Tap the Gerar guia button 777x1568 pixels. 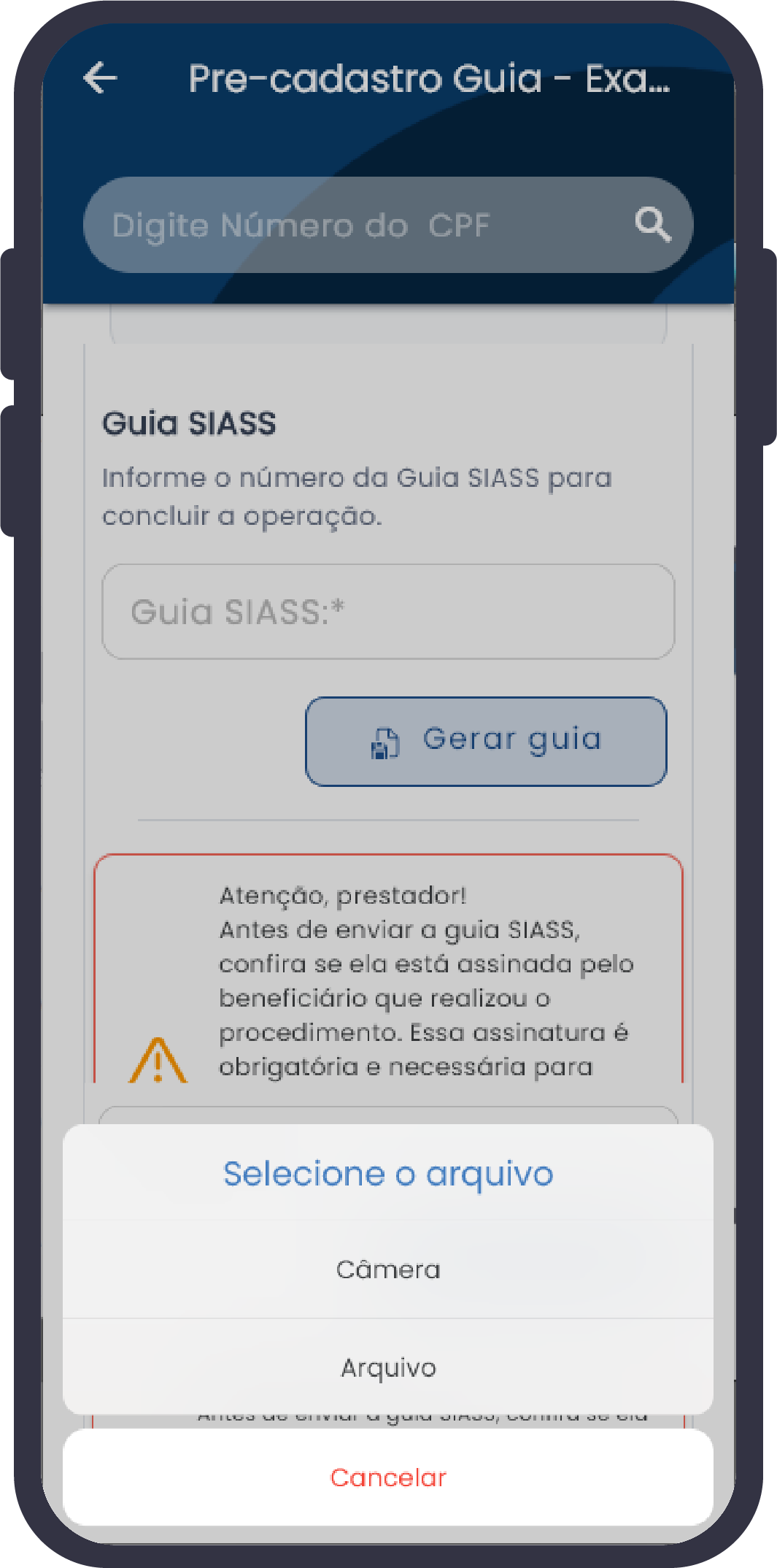click(486, 741)
